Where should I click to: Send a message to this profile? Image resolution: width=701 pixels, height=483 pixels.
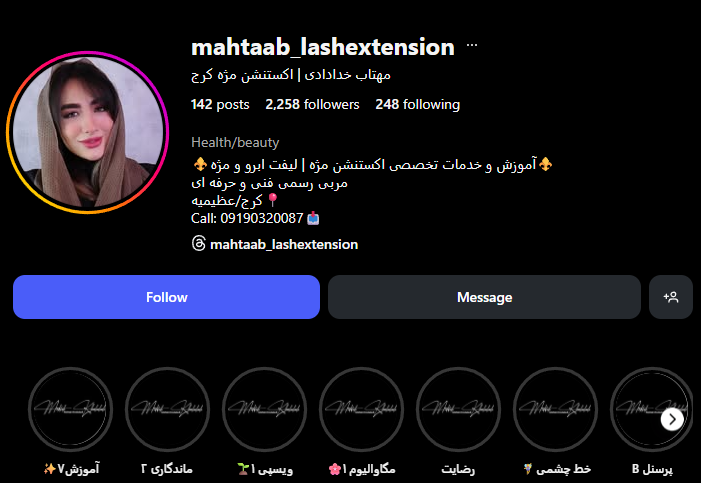tap(484, 297)
